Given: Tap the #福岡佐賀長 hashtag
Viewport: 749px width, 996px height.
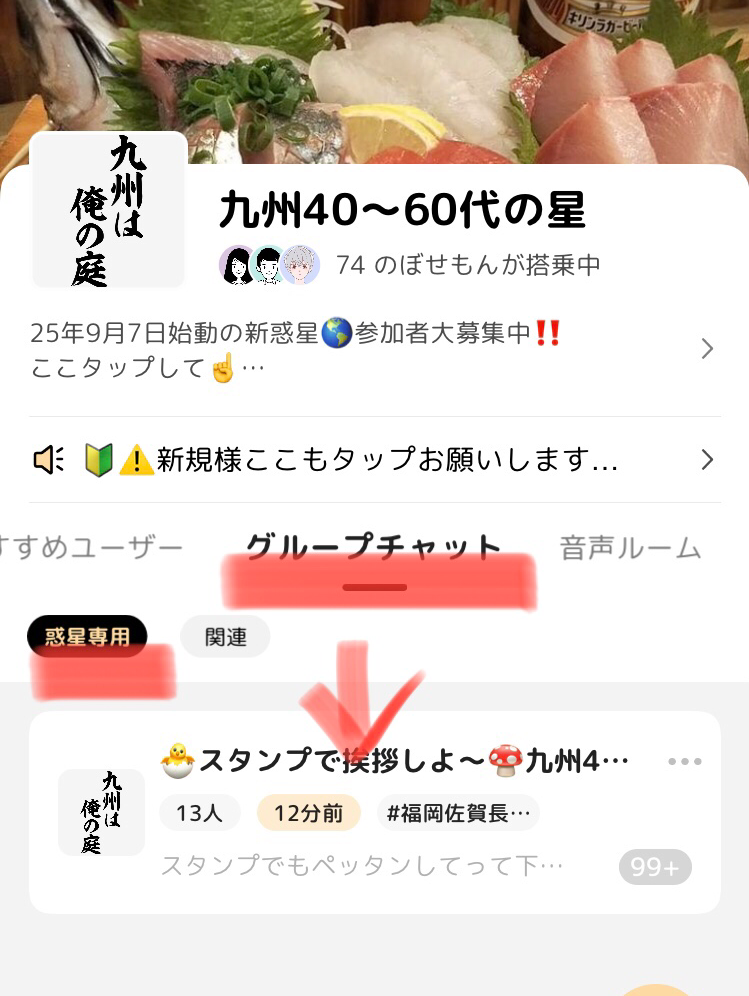Looking at the screenshot, I should [x=457, y=813].
